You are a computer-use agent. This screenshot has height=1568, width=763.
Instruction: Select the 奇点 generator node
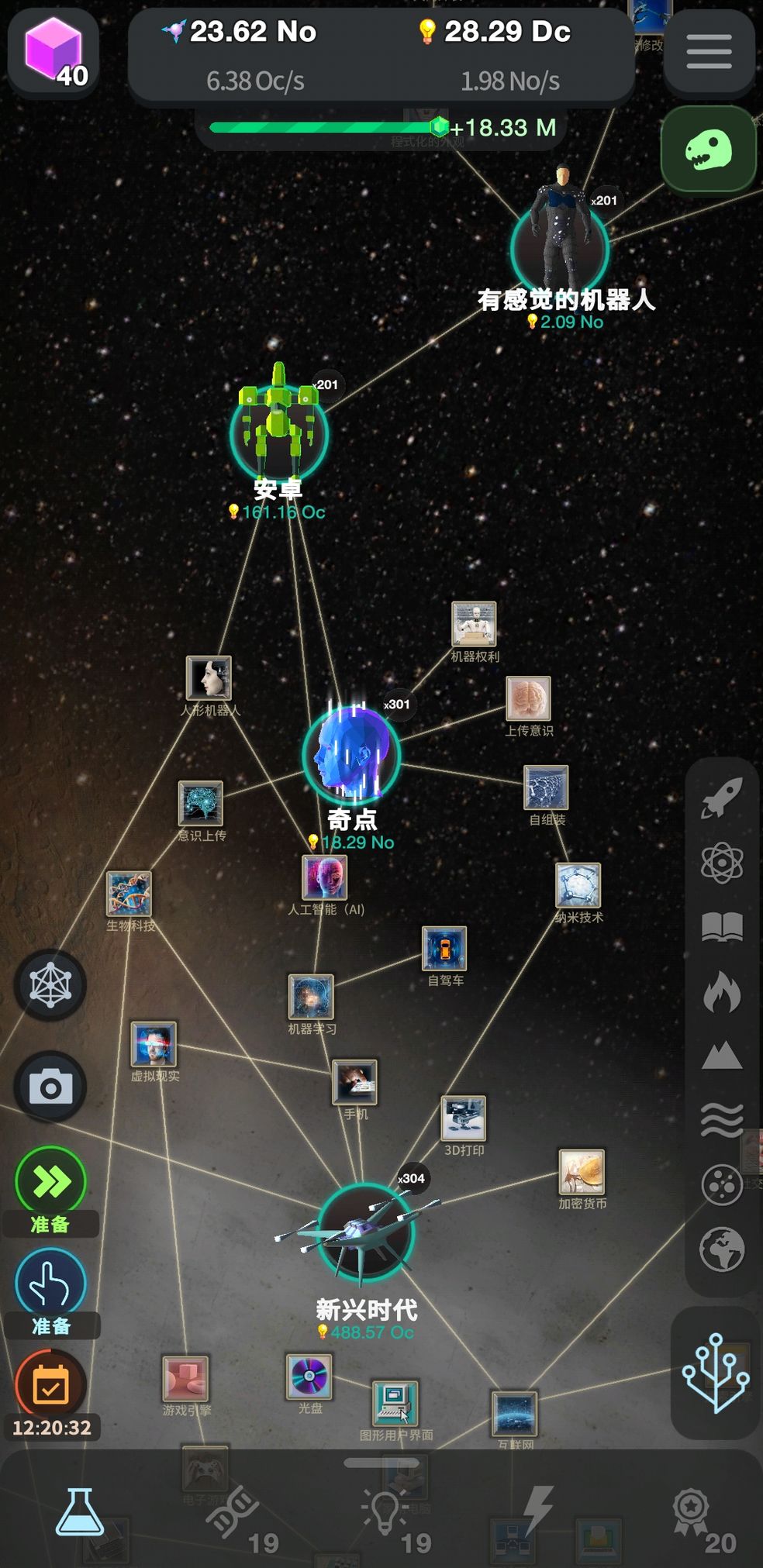click(x=351, y=755)
